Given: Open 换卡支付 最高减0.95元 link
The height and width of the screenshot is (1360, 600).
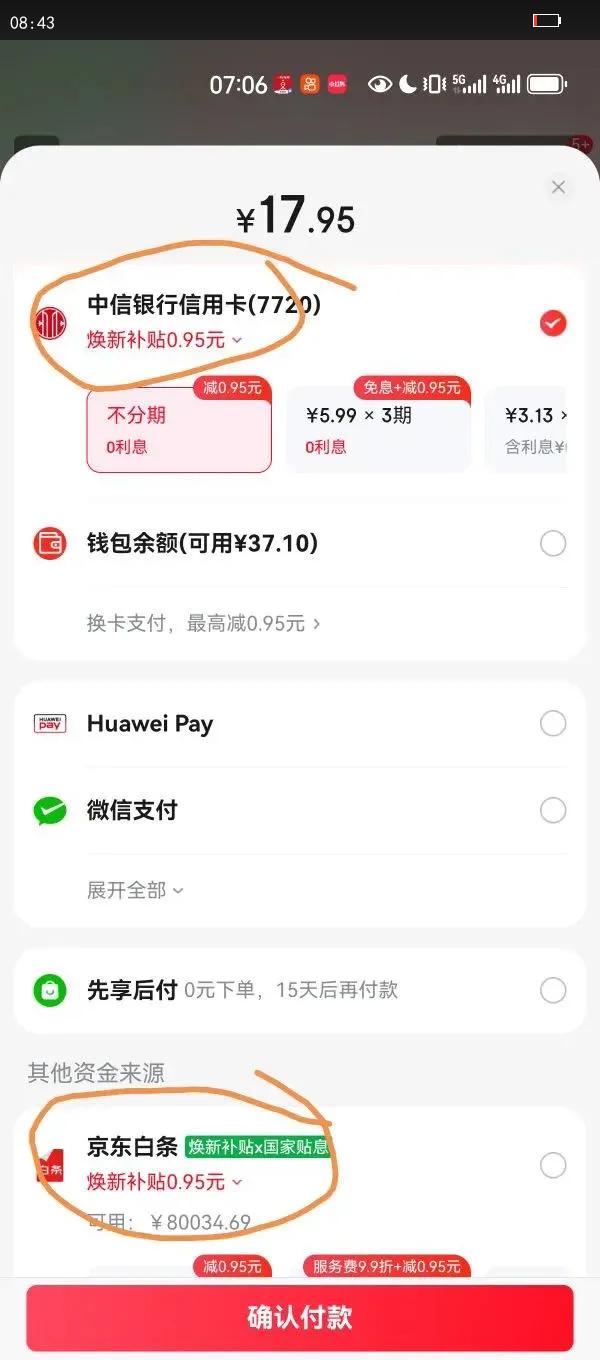Looking at the screenshot, I should 204,623.
